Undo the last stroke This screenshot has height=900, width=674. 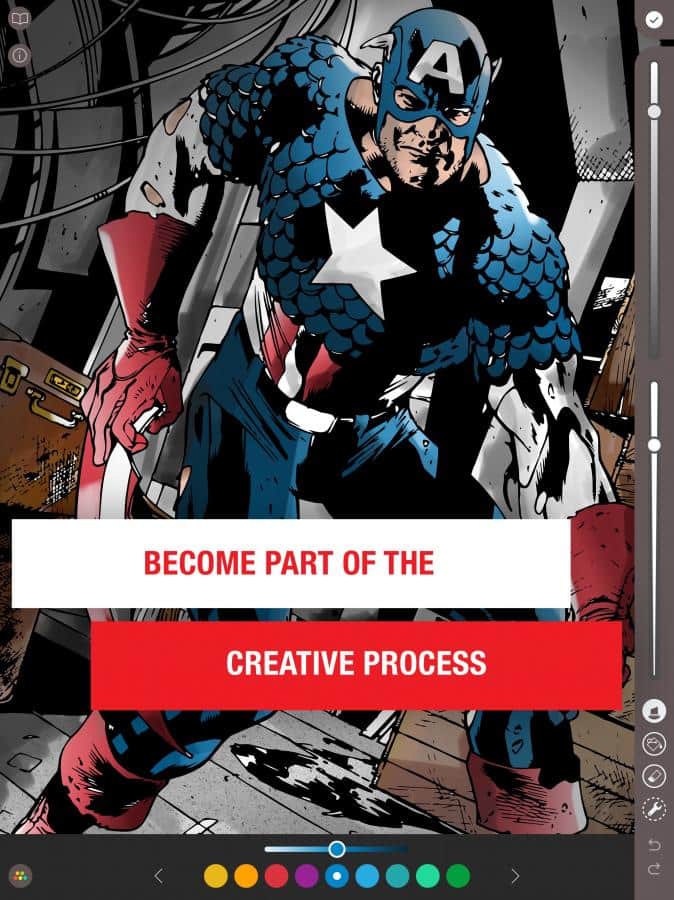[655, 845]
